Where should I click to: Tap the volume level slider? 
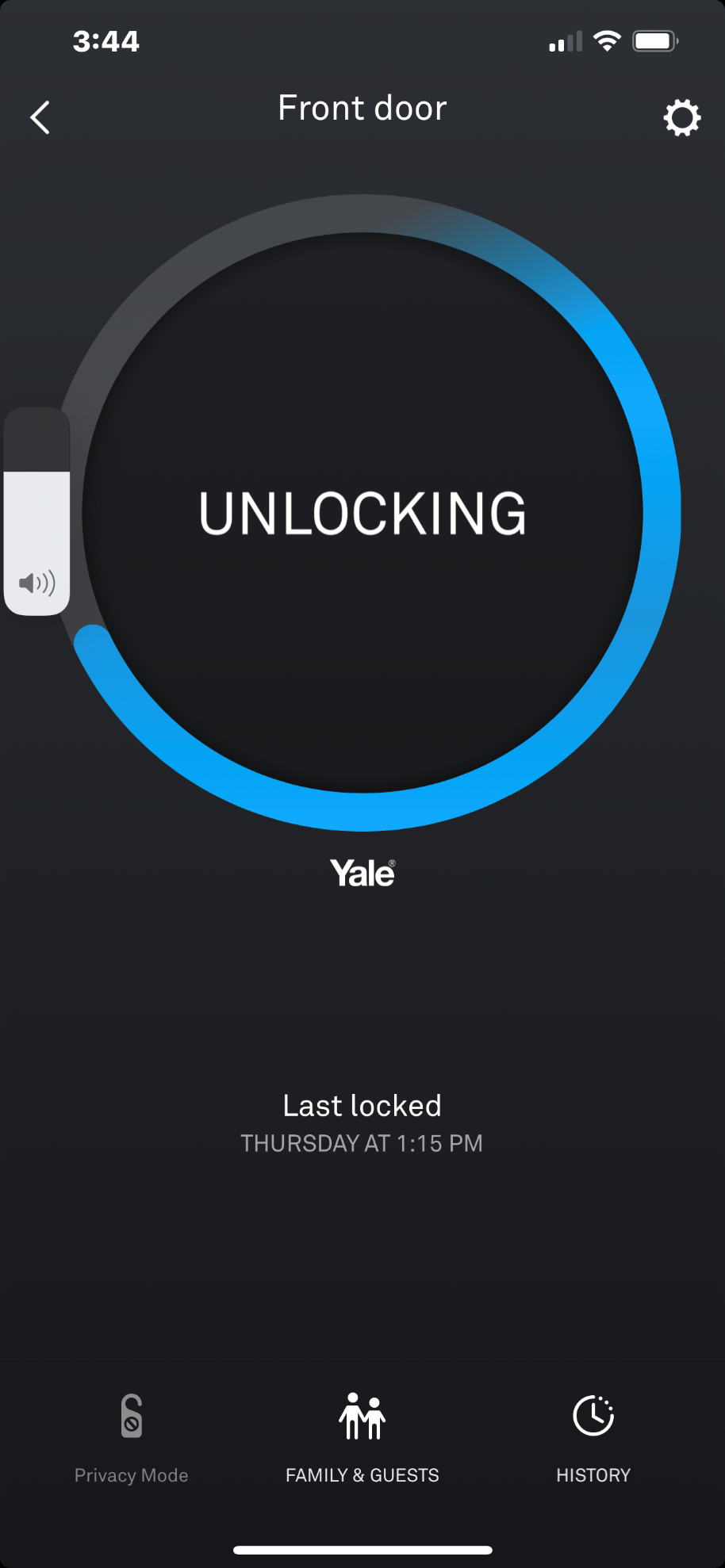tap(37, 511)
